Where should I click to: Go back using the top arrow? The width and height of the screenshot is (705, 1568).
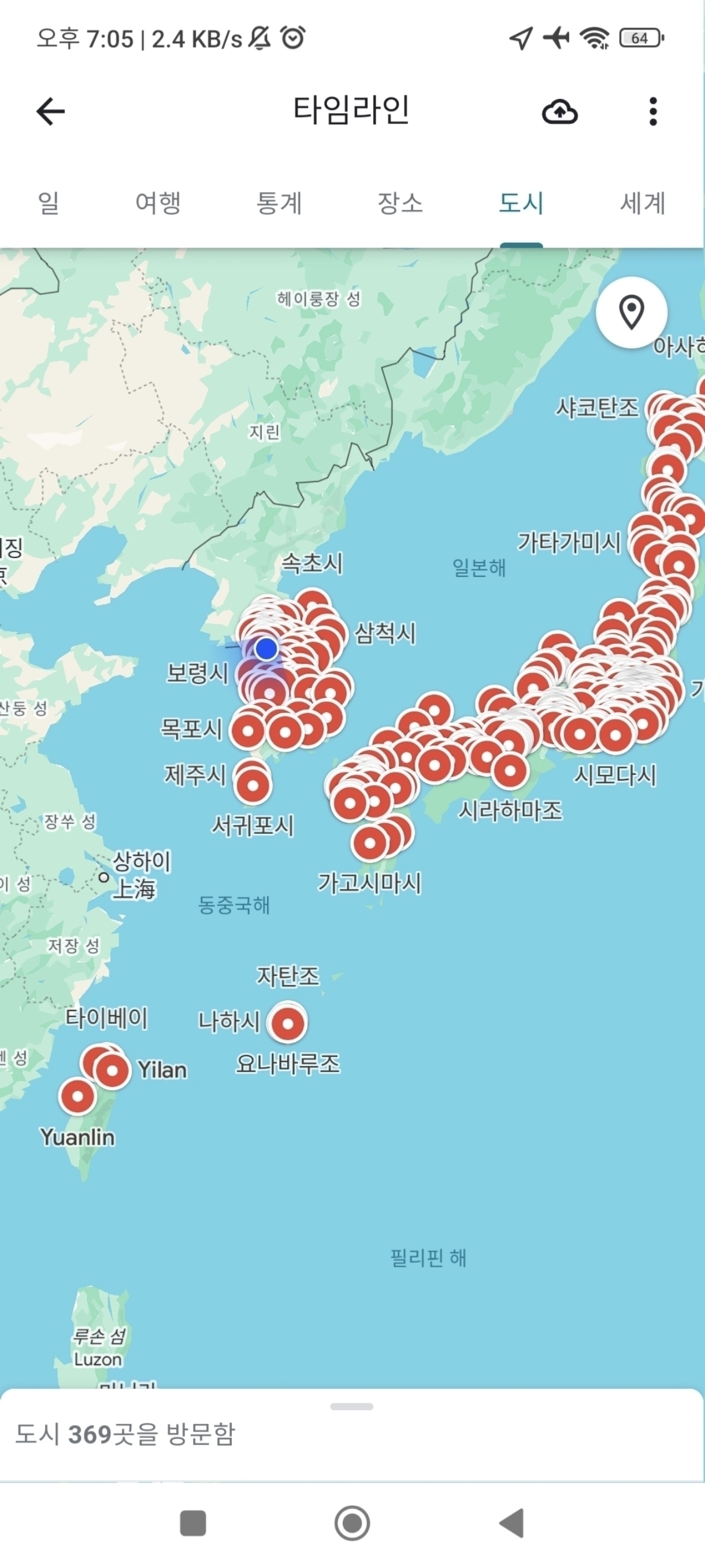coord(50,112)
